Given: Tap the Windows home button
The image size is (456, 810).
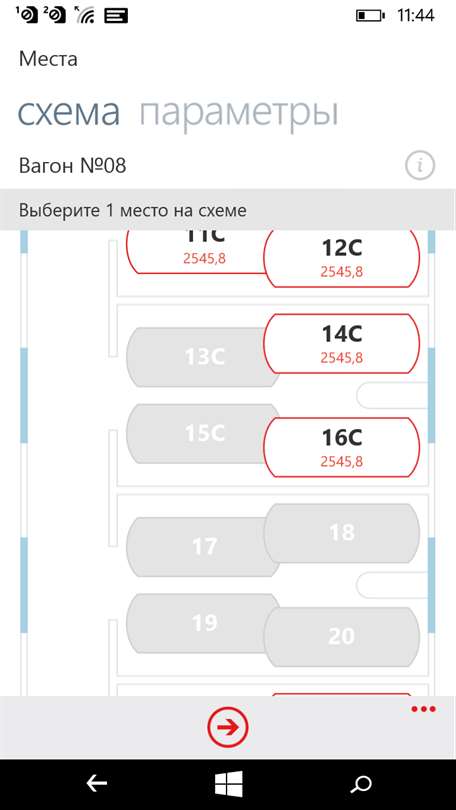Looking at the screenshot, I should coord(228,784).
